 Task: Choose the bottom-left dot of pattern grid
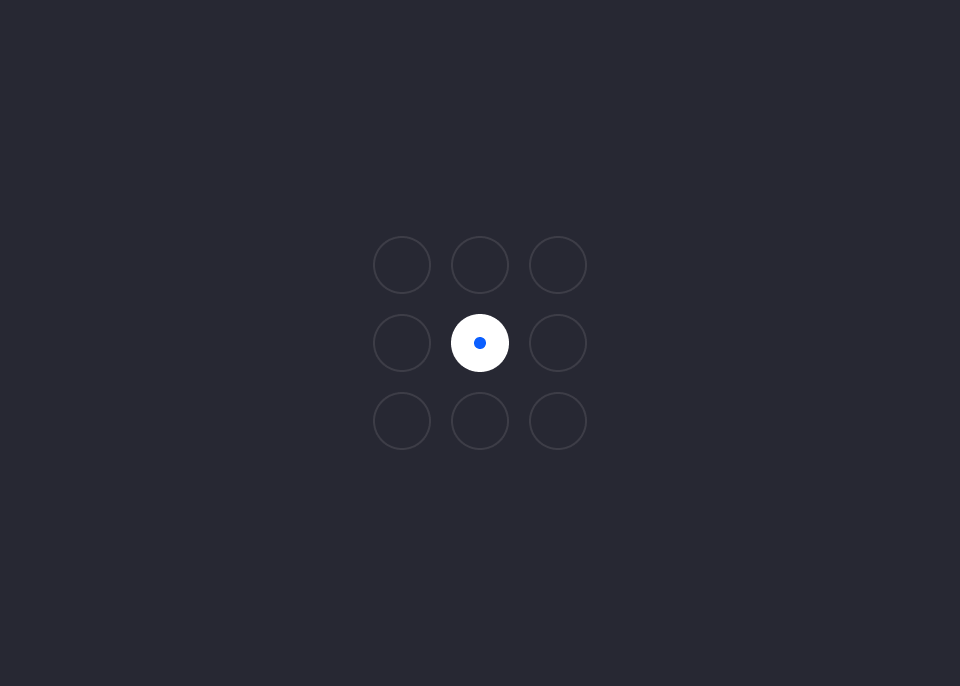pyautogui.click(x=402, y=421)
